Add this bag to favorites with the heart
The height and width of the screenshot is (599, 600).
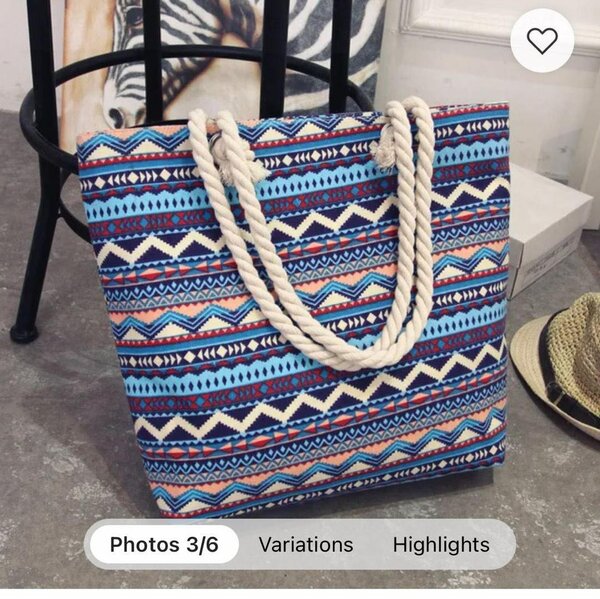[542, 41]
